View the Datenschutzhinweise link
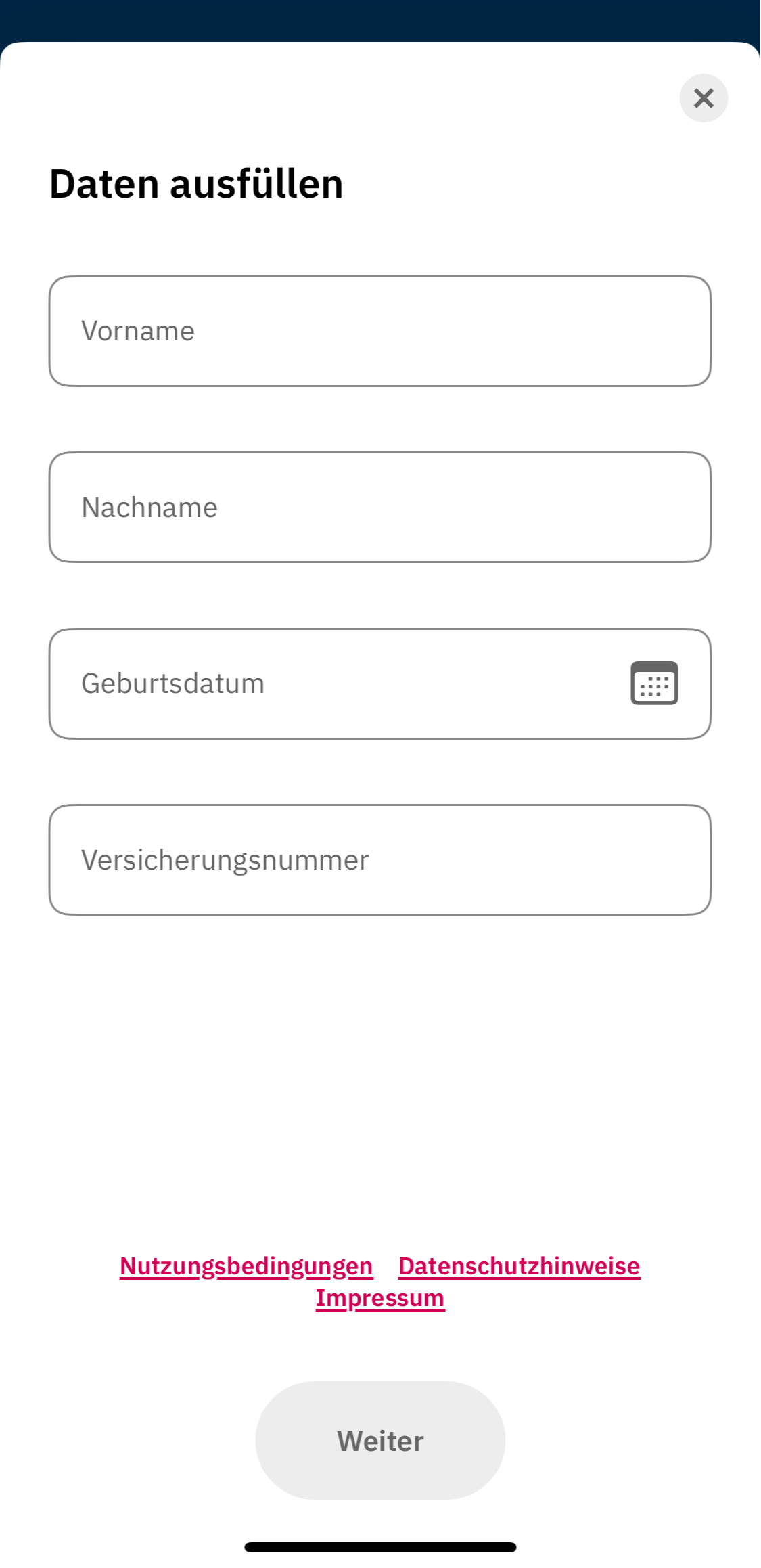This screenshot has height=1568, width=761. pos(519,1265)
